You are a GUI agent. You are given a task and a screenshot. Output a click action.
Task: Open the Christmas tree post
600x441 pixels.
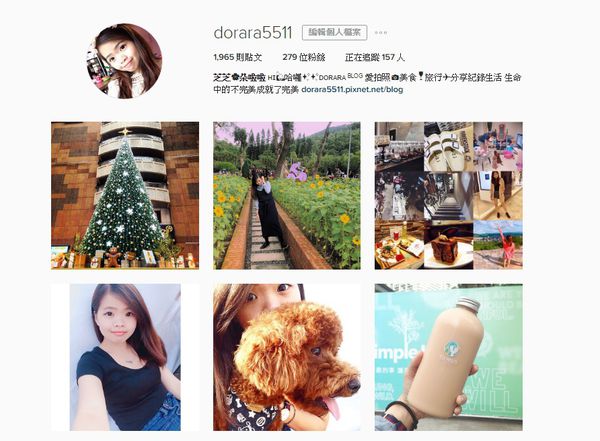point(125,195)
